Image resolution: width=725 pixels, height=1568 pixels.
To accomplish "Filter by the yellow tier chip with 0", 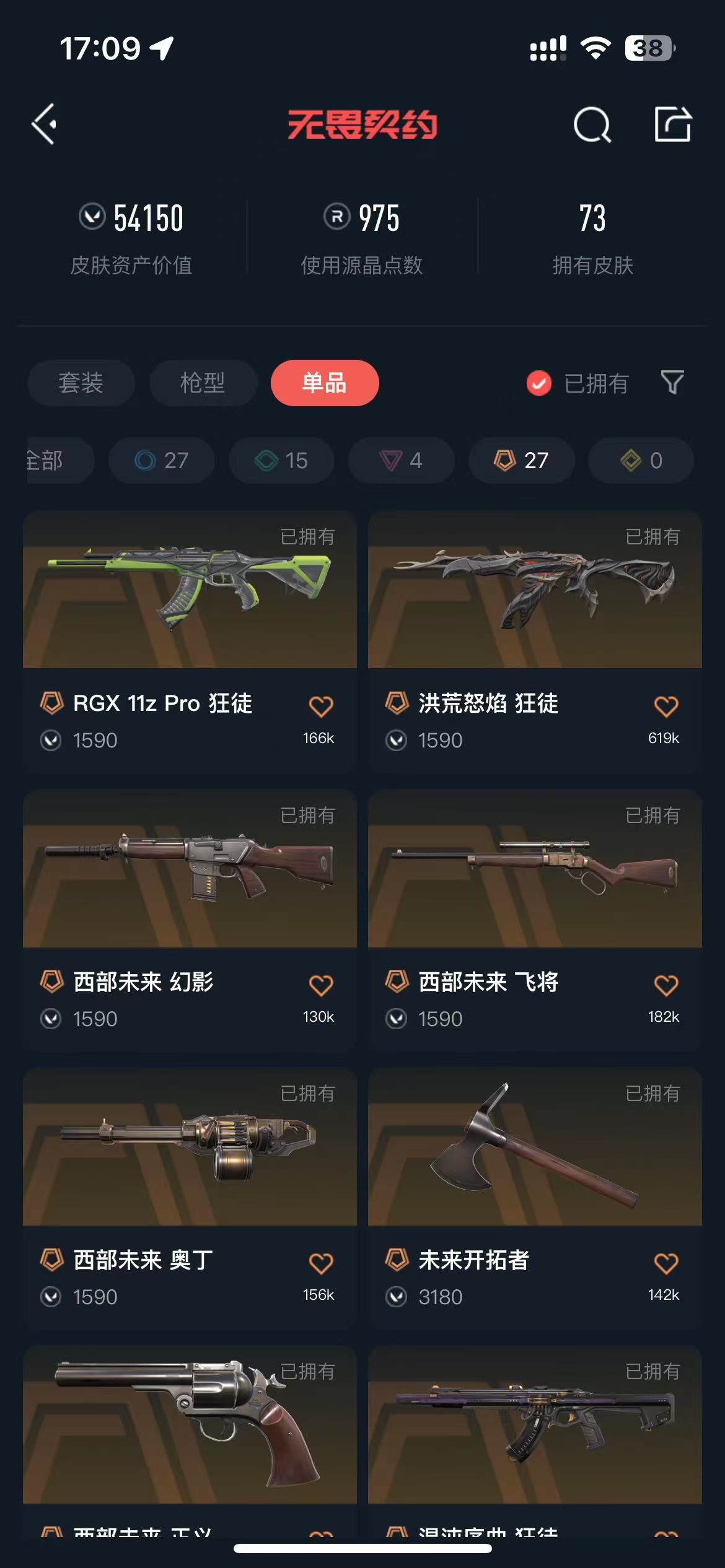I will click(x=641, y=460).
